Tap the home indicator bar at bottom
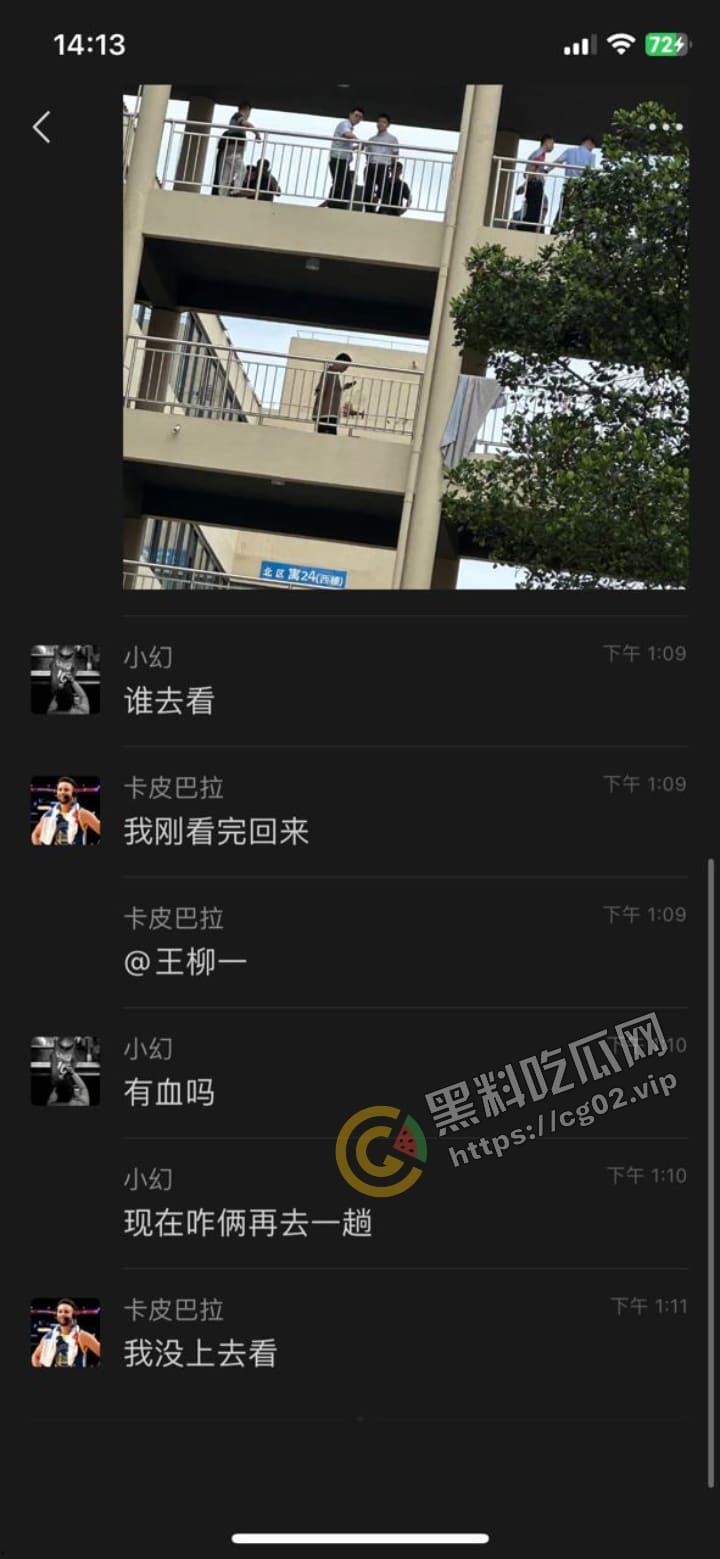This screenshot has height=1559, width=720. tap(360, 1540)
